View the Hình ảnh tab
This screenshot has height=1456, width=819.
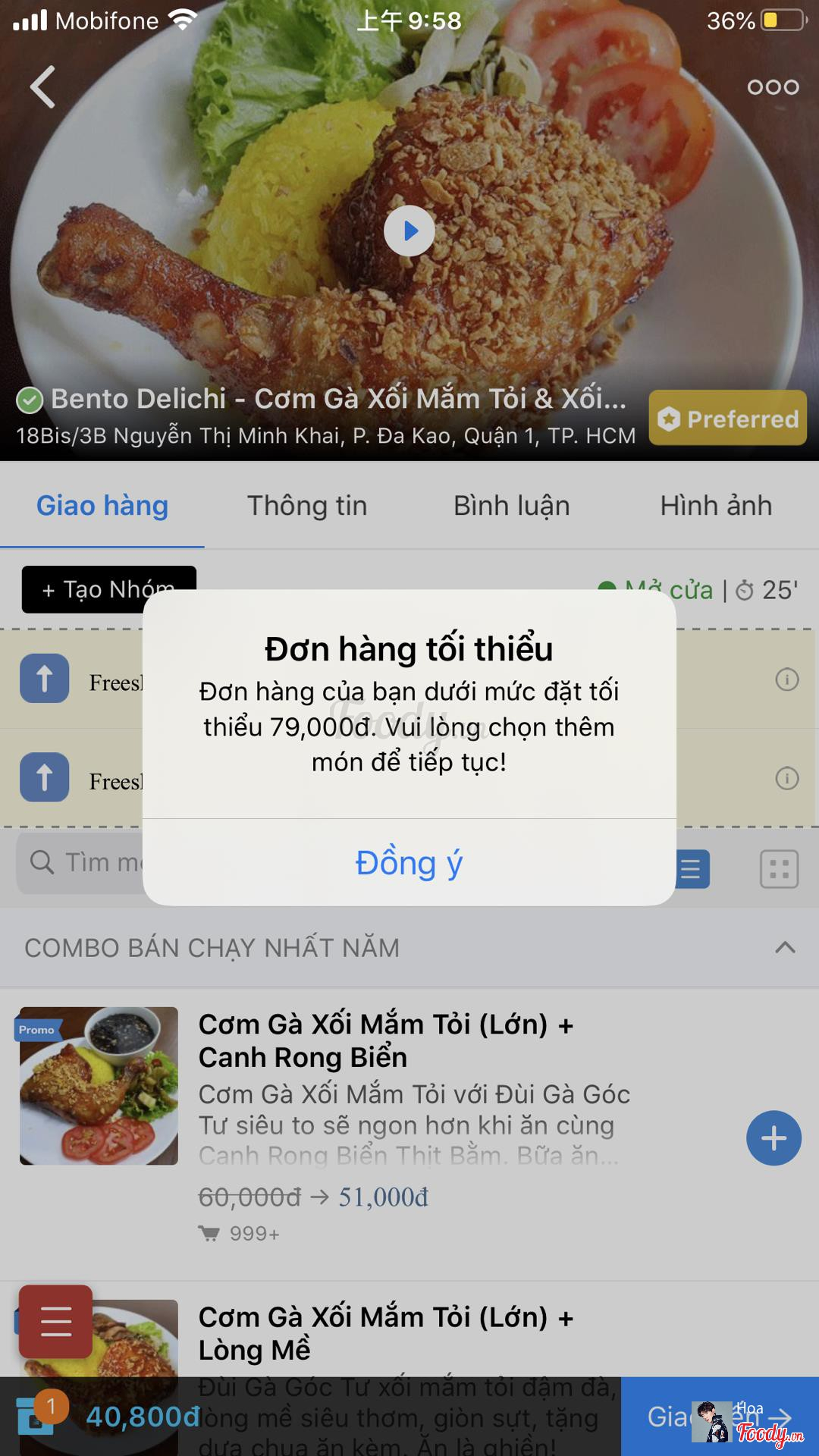pyautogui.click(x=716, y=506)
